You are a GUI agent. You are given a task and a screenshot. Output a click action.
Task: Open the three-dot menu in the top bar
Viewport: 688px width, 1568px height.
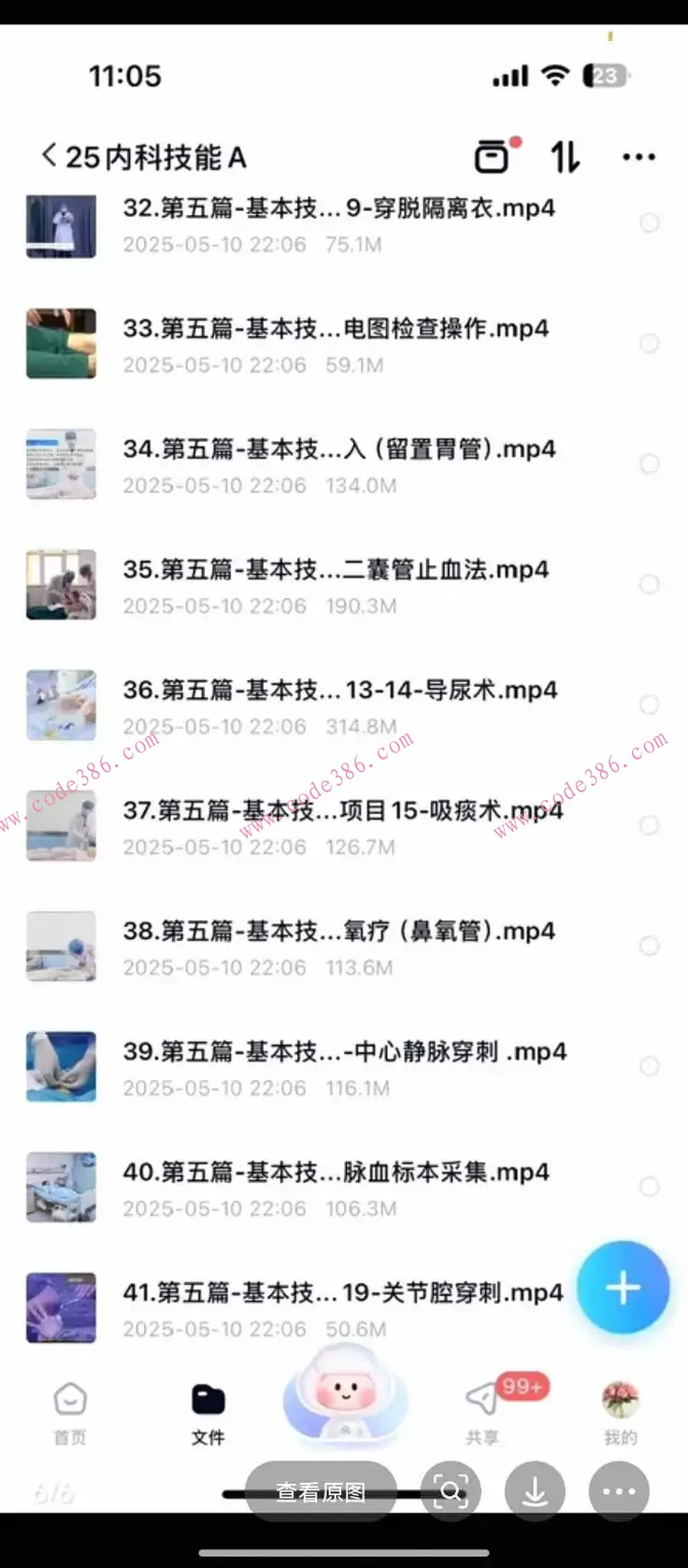pos(638,157)
